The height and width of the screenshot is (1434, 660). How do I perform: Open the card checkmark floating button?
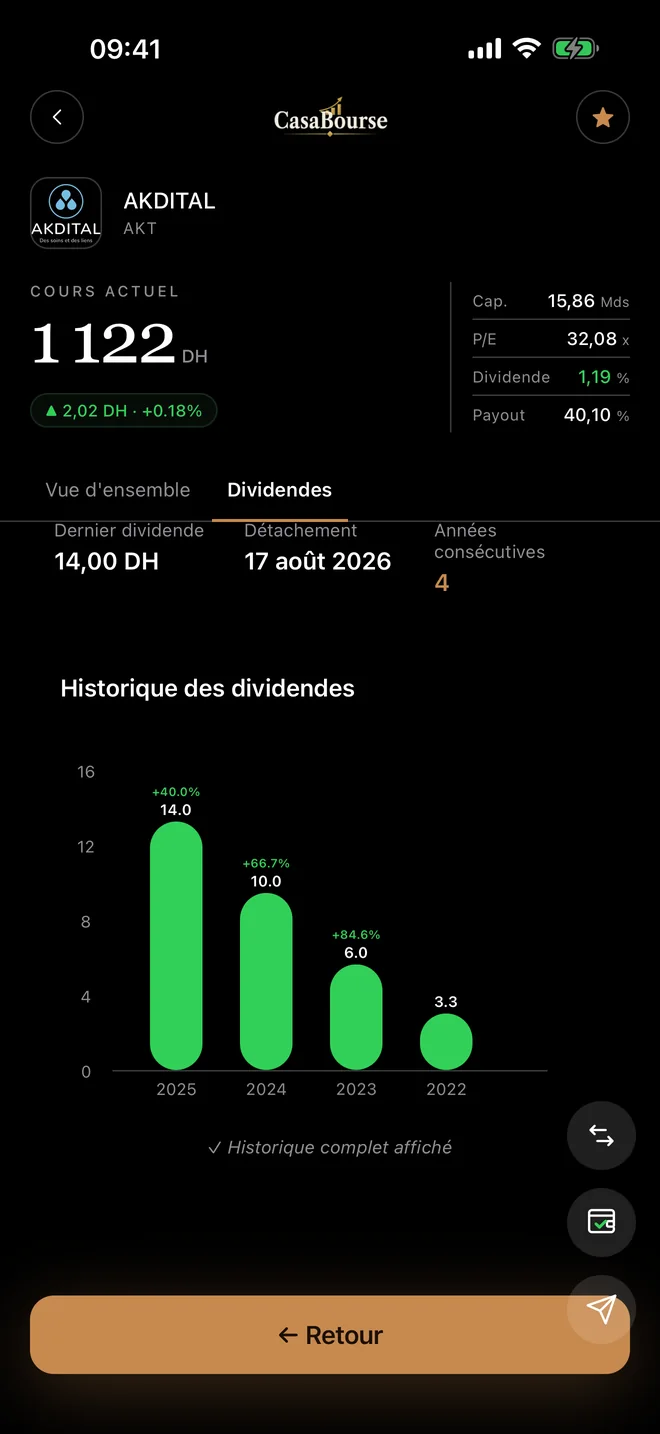(x=601, y=1222)
